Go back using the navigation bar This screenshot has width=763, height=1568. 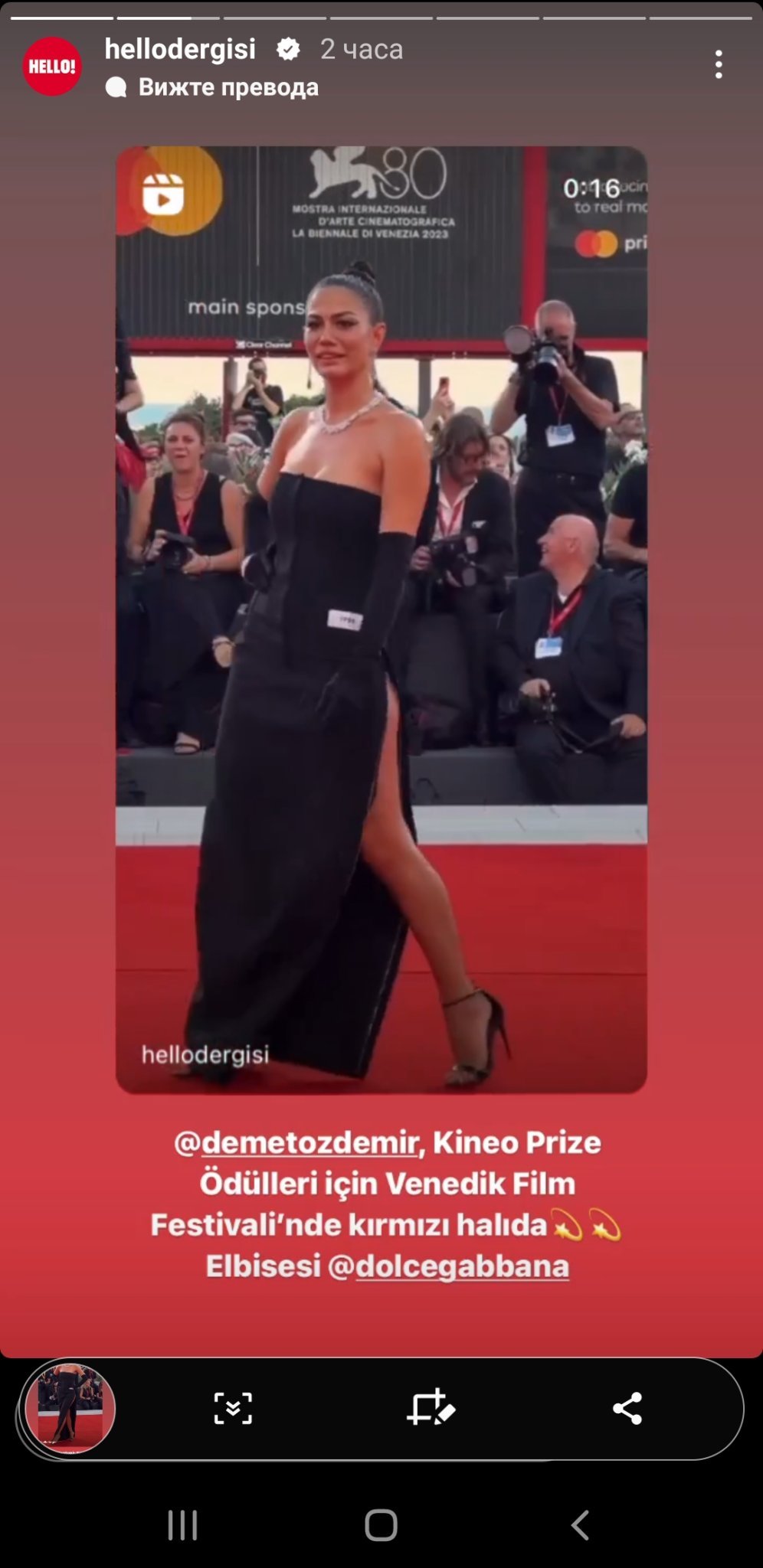[x=580, y=1525]
